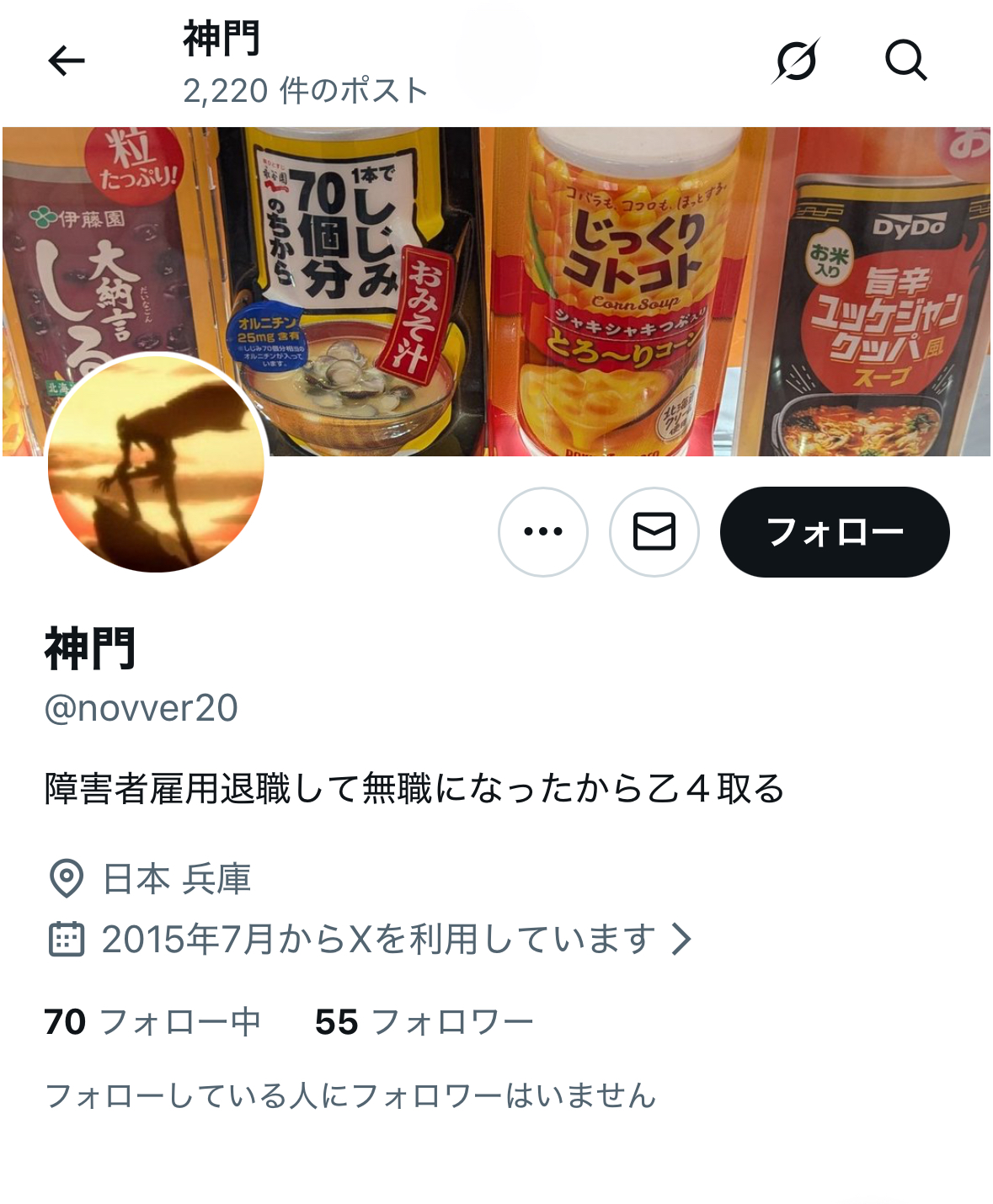Viewport: 993px width, 1204px height.
Task: Tap the Grok slash-circle icon
Action: coord(796,61)
